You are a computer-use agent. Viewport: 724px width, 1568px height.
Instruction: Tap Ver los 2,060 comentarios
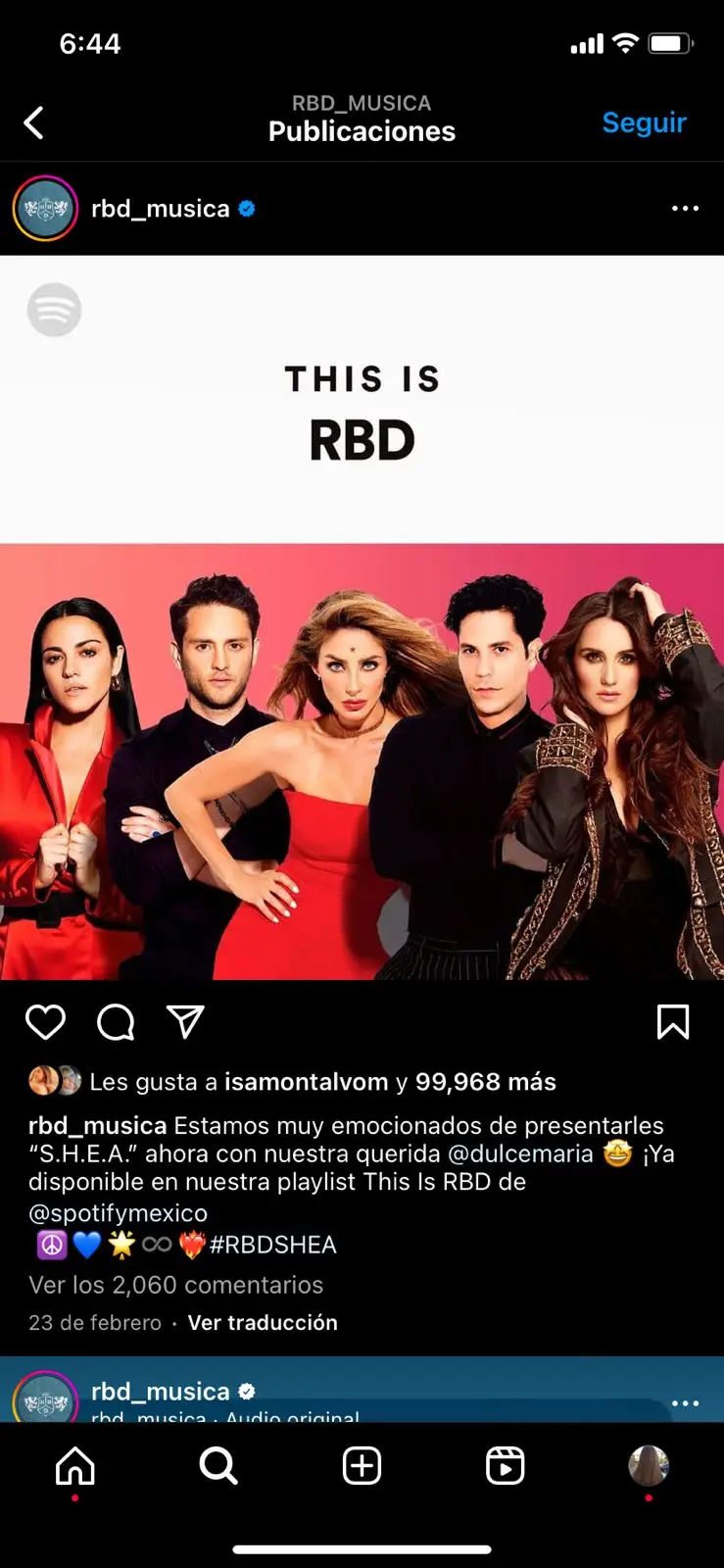[175, 1285]
